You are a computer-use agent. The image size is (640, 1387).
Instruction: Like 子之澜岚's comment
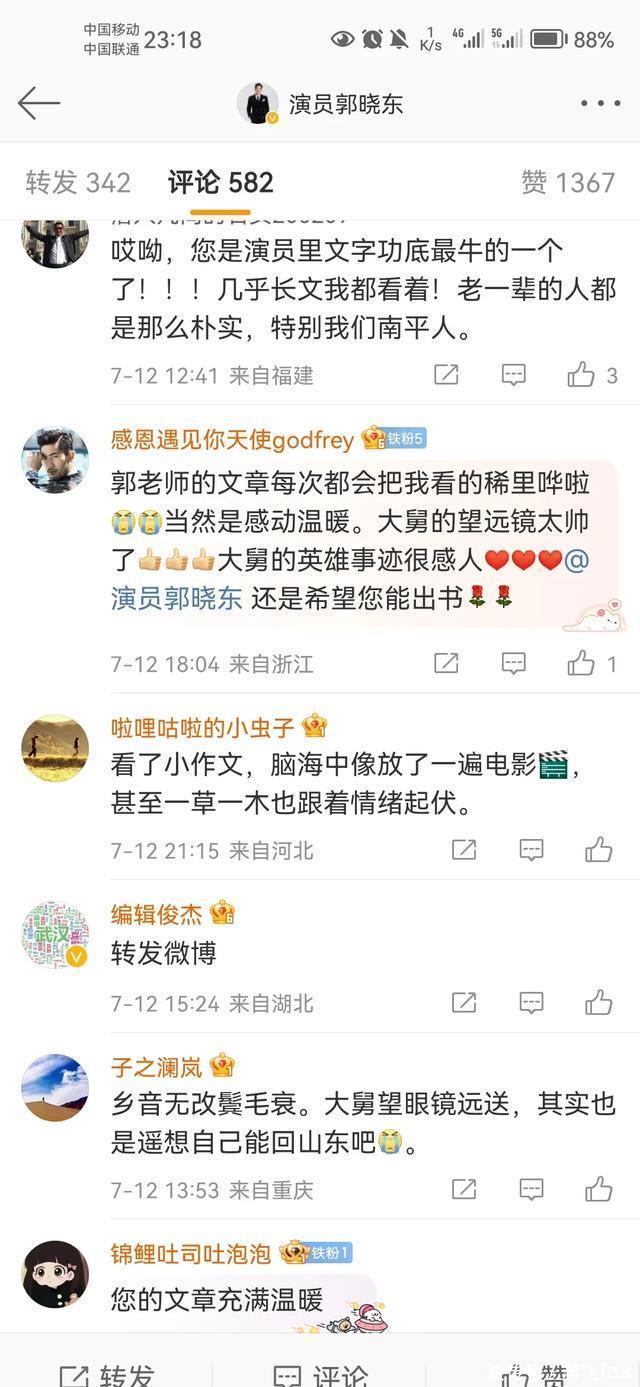tap(599, 1189)
